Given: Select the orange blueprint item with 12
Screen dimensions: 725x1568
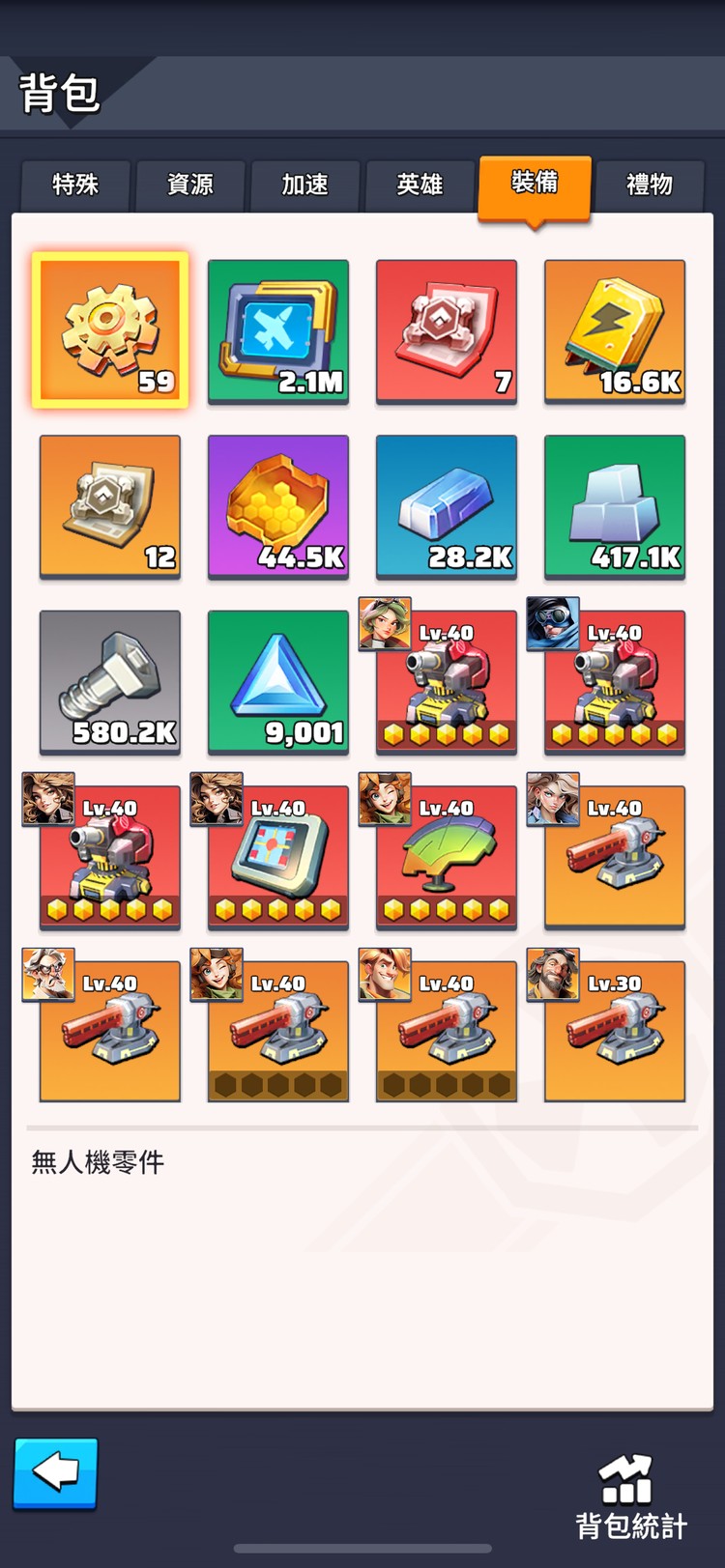Looking at the screenshot, I should [x=110, y=506].
